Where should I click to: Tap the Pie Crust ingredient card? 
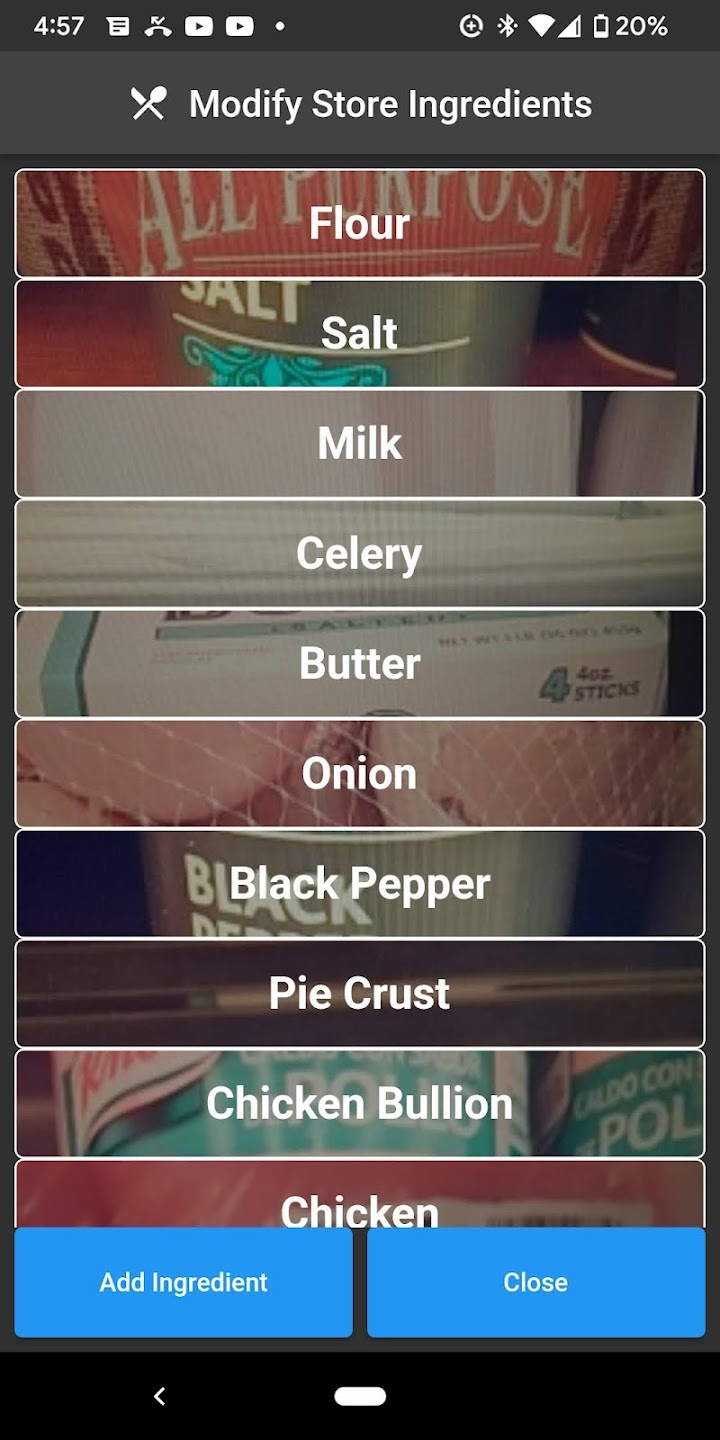[360, 993]
